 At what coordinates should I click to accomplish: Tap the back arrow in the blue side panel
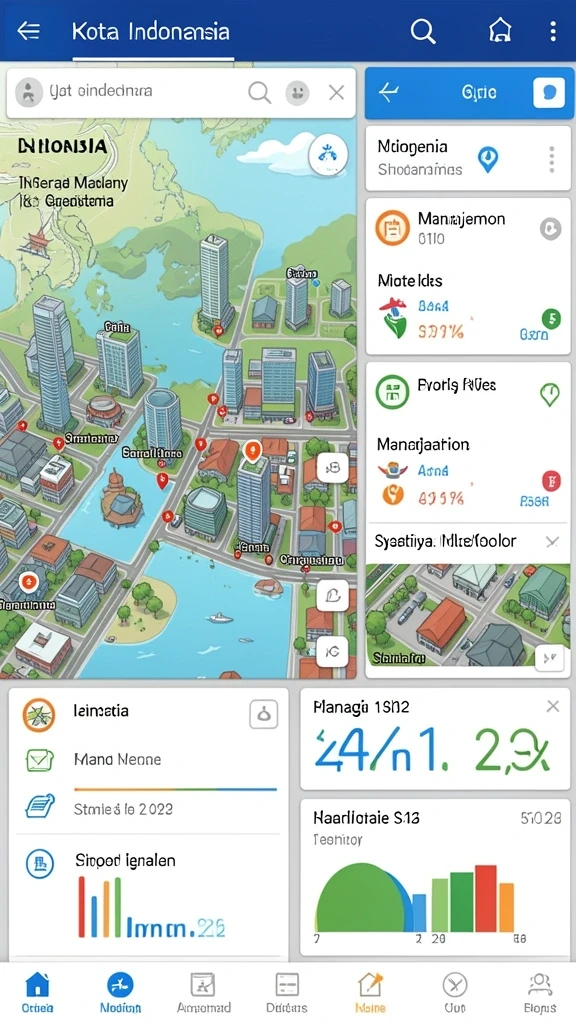[389, 93]
